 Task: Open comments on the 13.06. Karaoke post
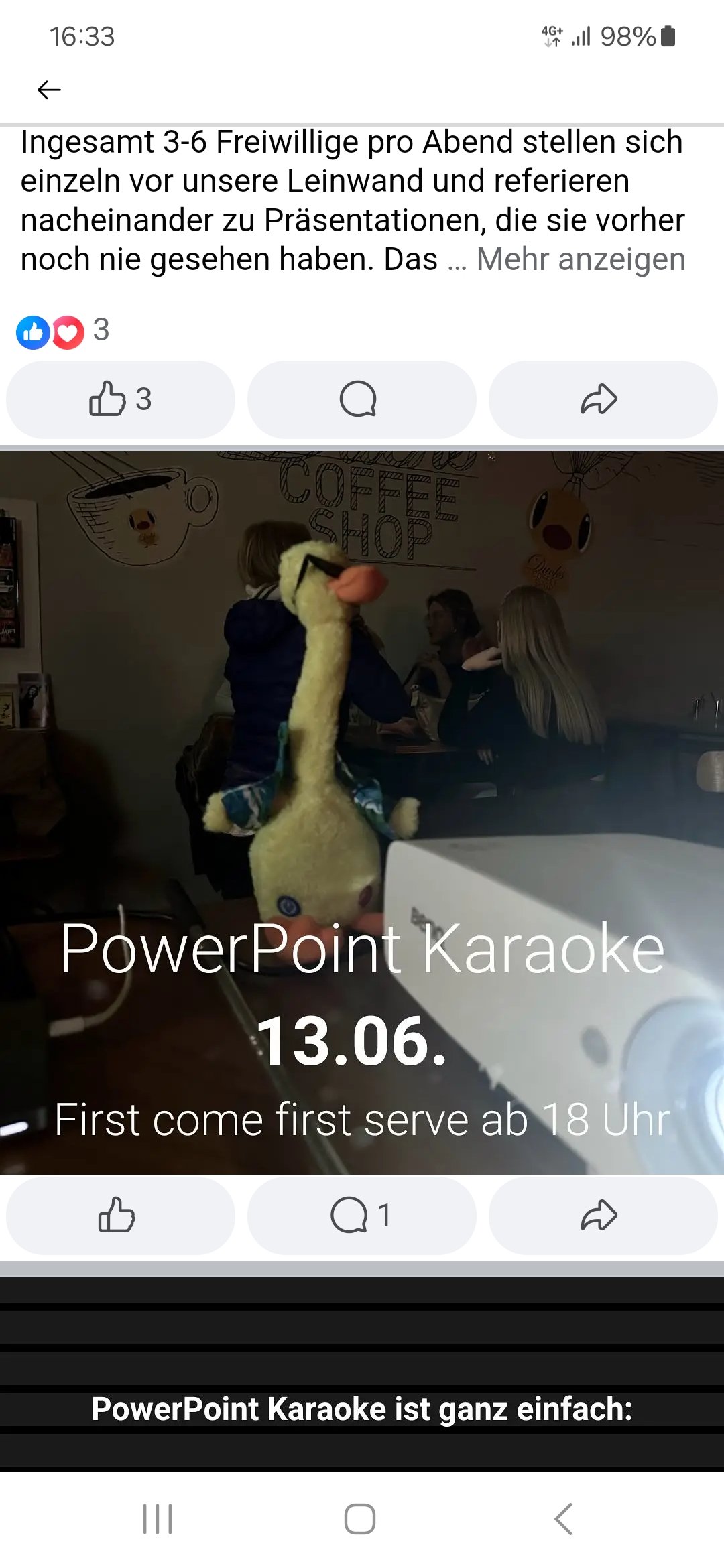(362, 1216)
